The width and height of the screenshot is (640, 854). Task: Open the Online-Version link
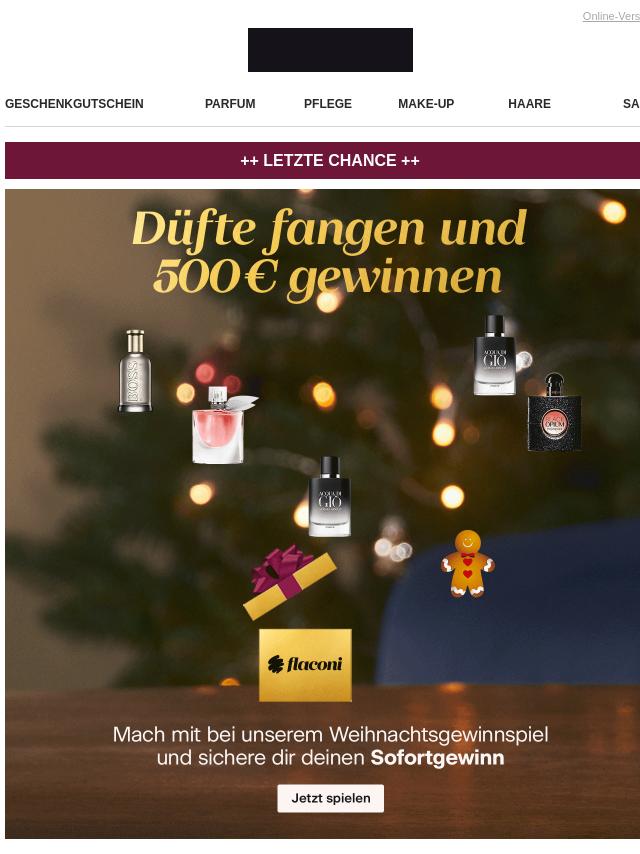(x=611, y=16)
